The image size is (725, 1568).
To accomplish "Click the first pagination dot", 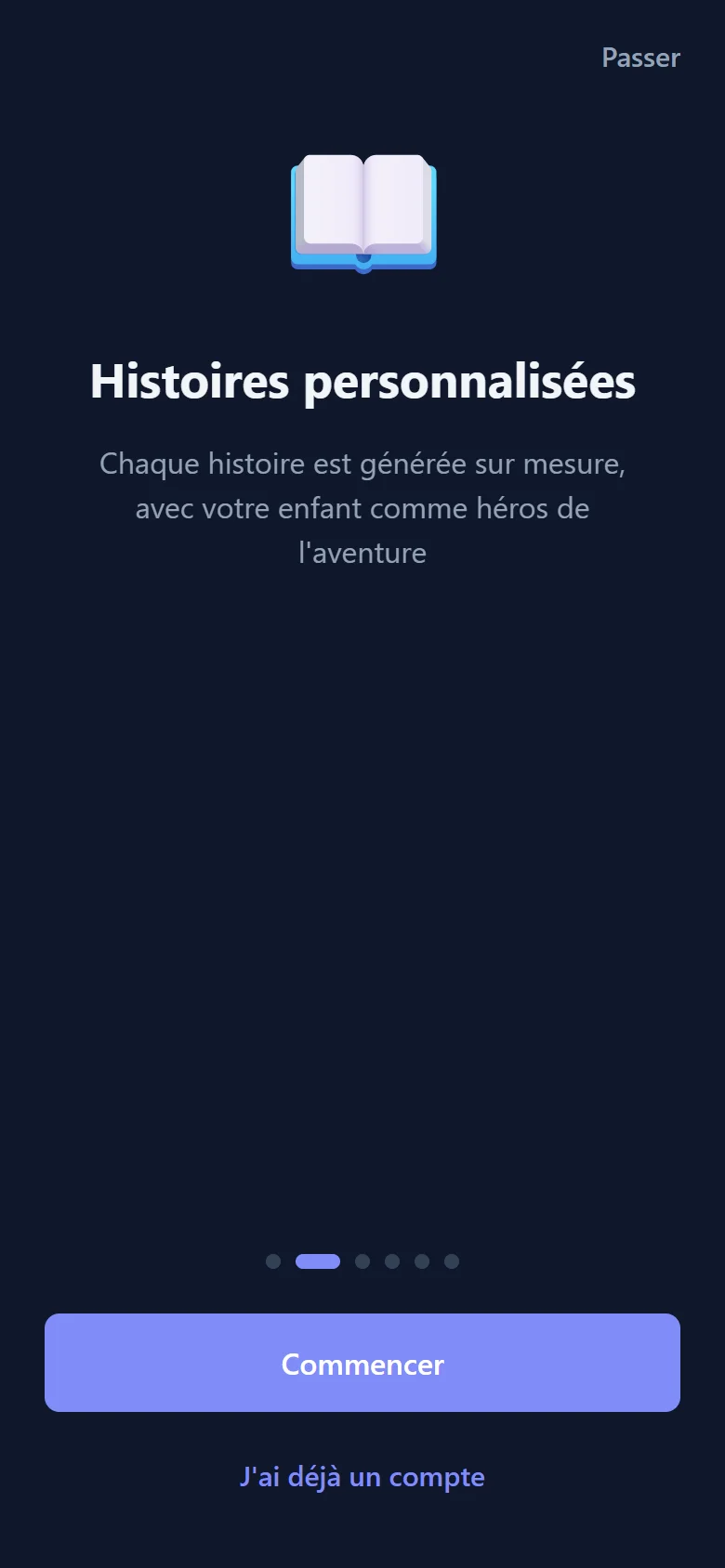I will [x=272, y=1261].
